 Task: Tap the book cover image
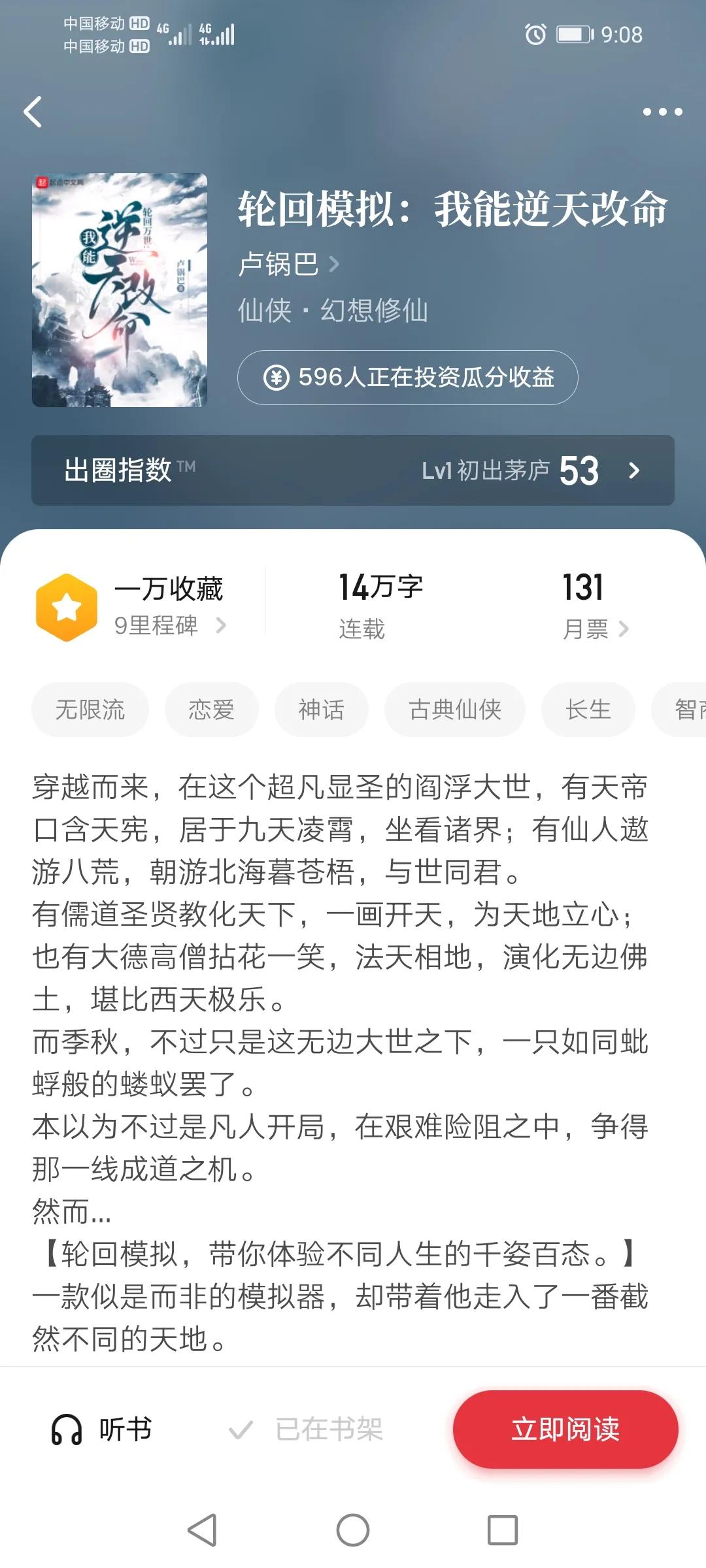pyautogui.click(x=120, y=289)
